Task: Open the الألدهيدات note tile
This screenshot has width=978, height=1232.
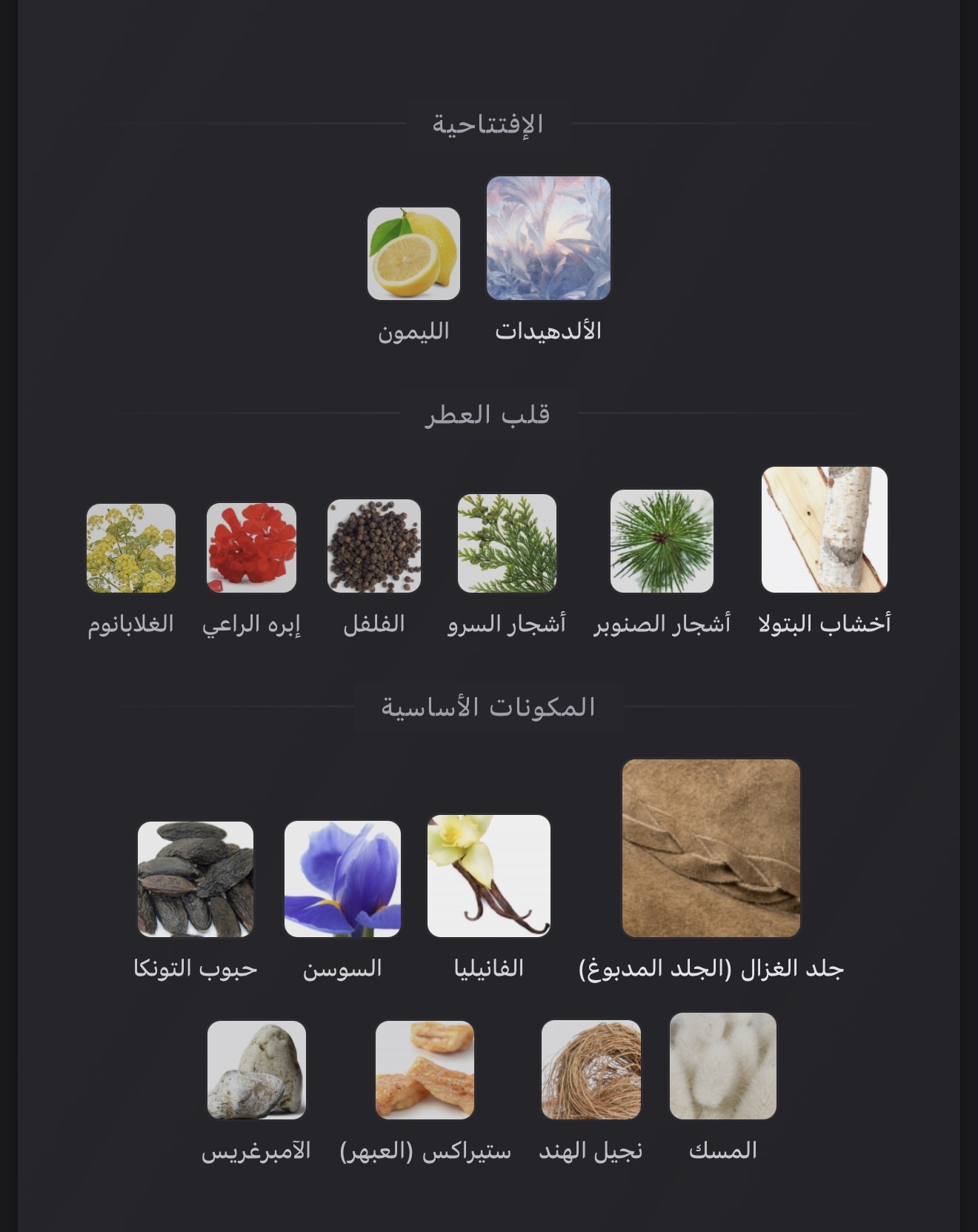Action: (x=548, y=239)
